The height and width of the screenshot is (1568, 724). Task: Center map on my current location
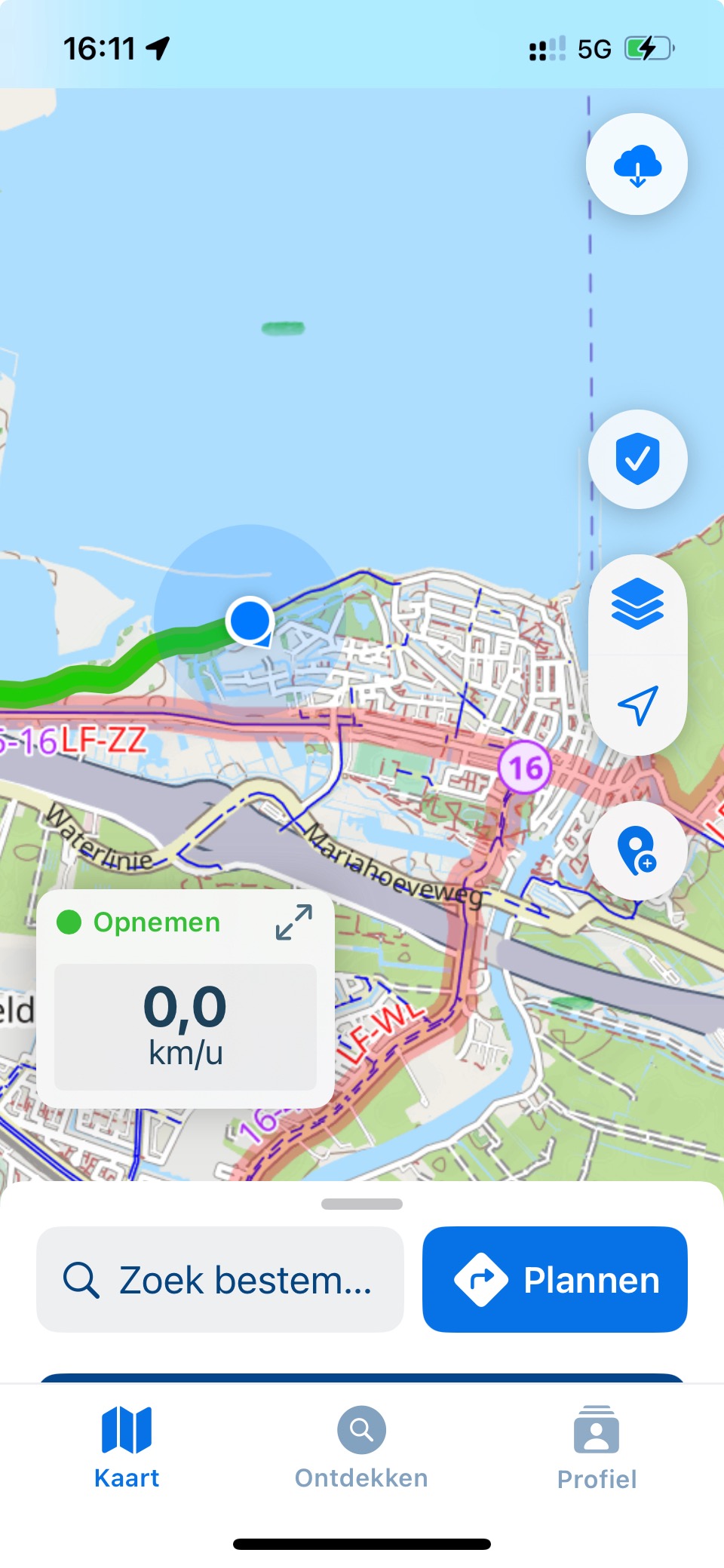point(637,705)
